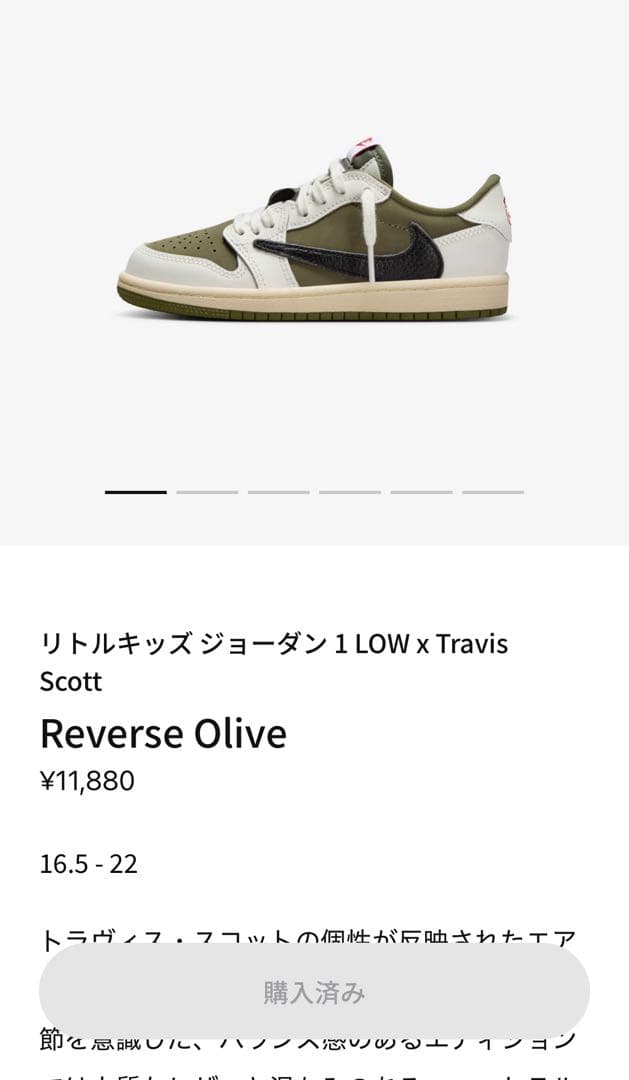The width and height of the screenshot is (629, 1080).
Task: Jump to second image via page indicator
Action: pyautogui.click(x=207, y=492)
